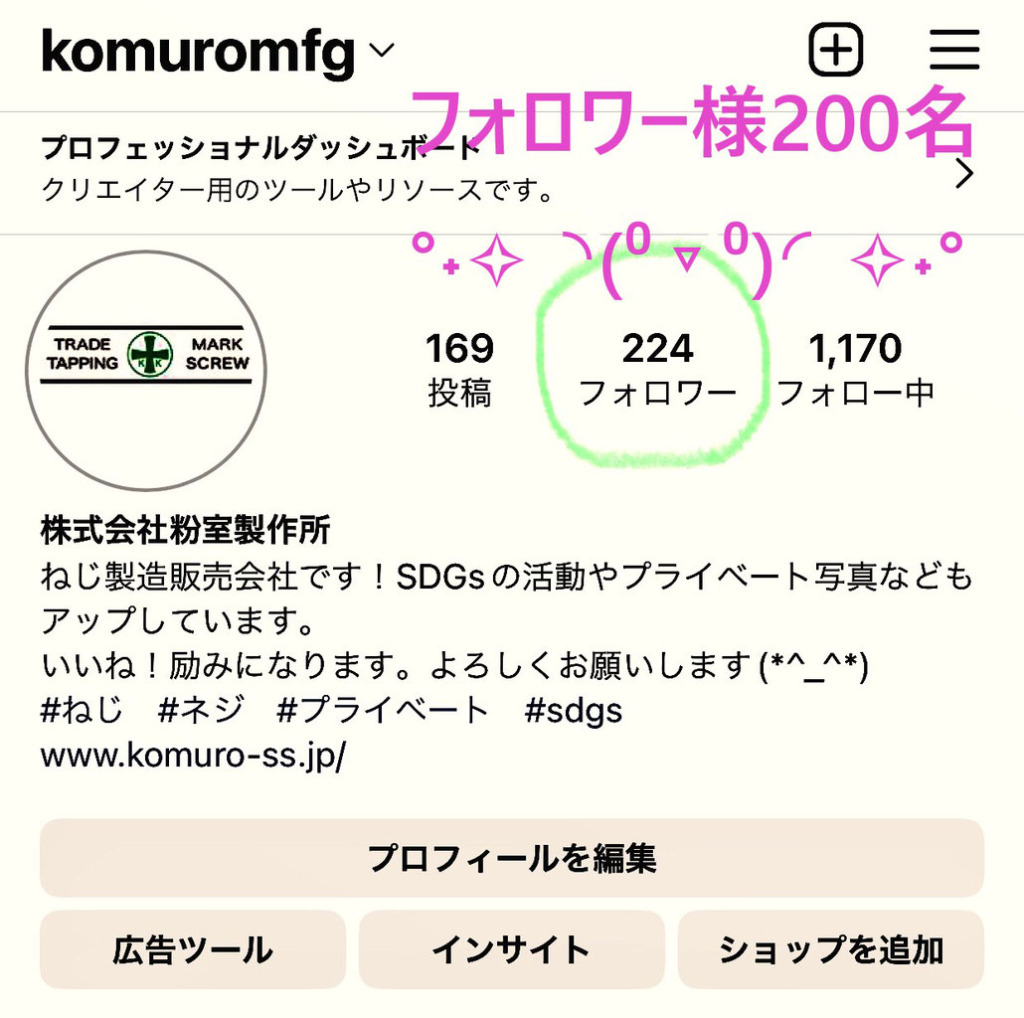
Task: Tap ショップを追加
Action: click(x=831, y=949)
